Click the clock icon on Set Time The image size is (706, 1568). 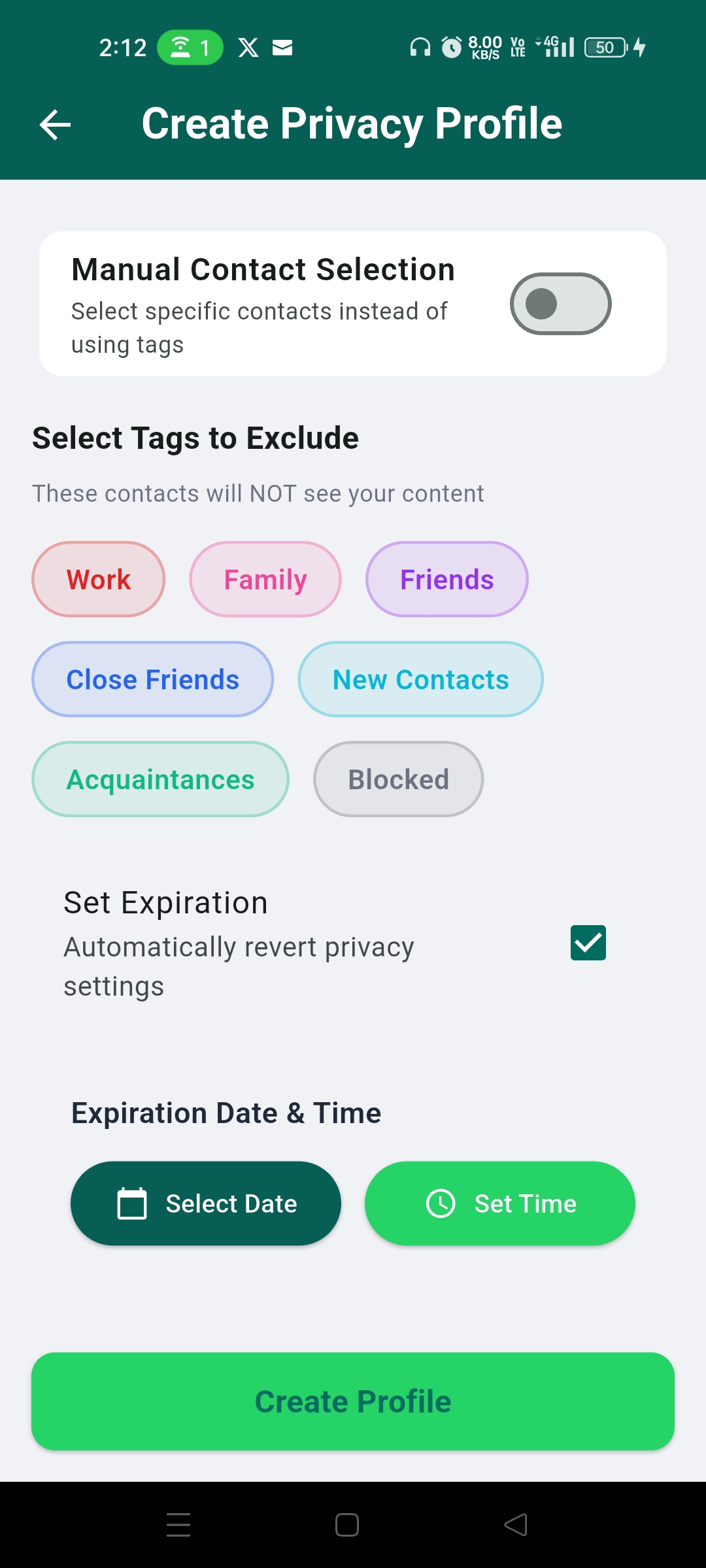coord(442,1202)
